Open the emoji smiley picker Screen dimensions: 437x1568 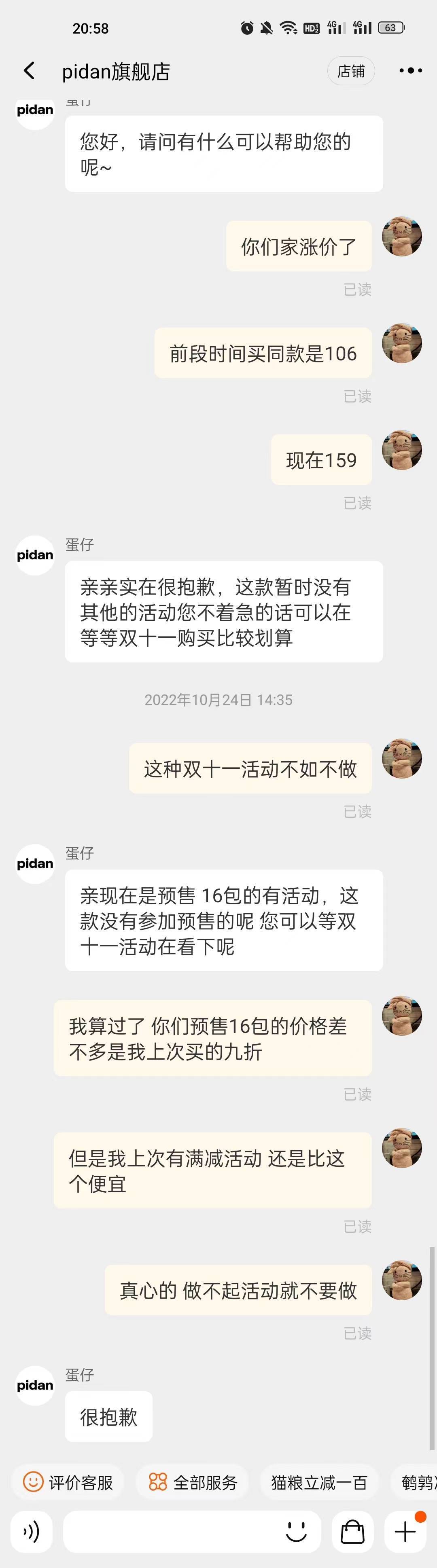pos(297,1531)
